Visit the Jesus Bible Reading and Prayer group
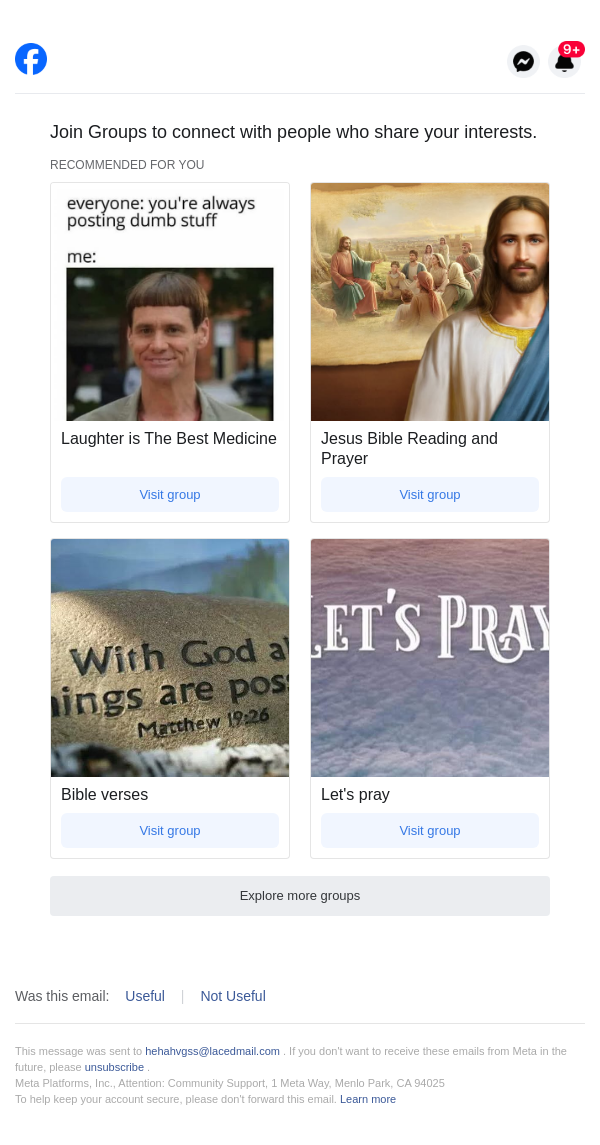Viewport: 600px width, 1145px height. coord(430,495)
